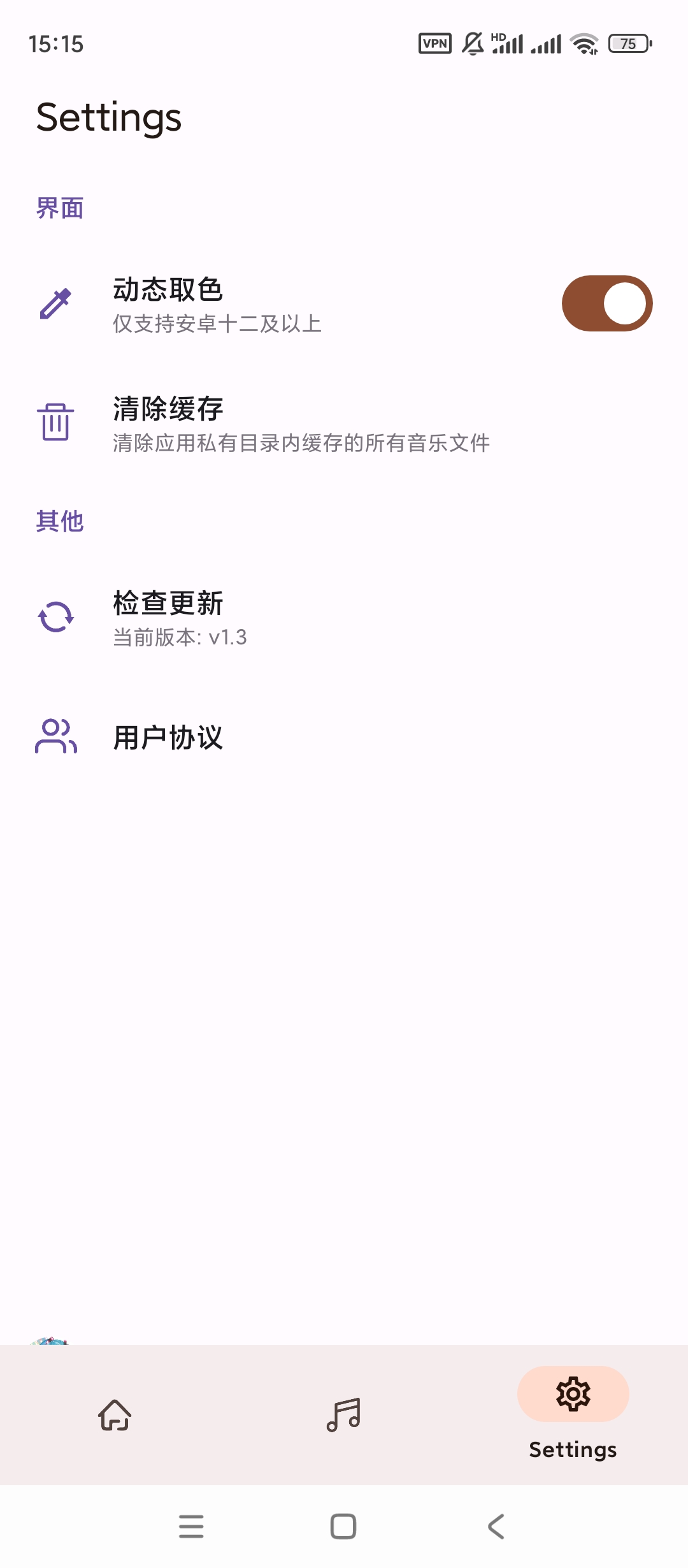Go back using the system back button
This screenshot has width=688, height=1568.
496,1527
